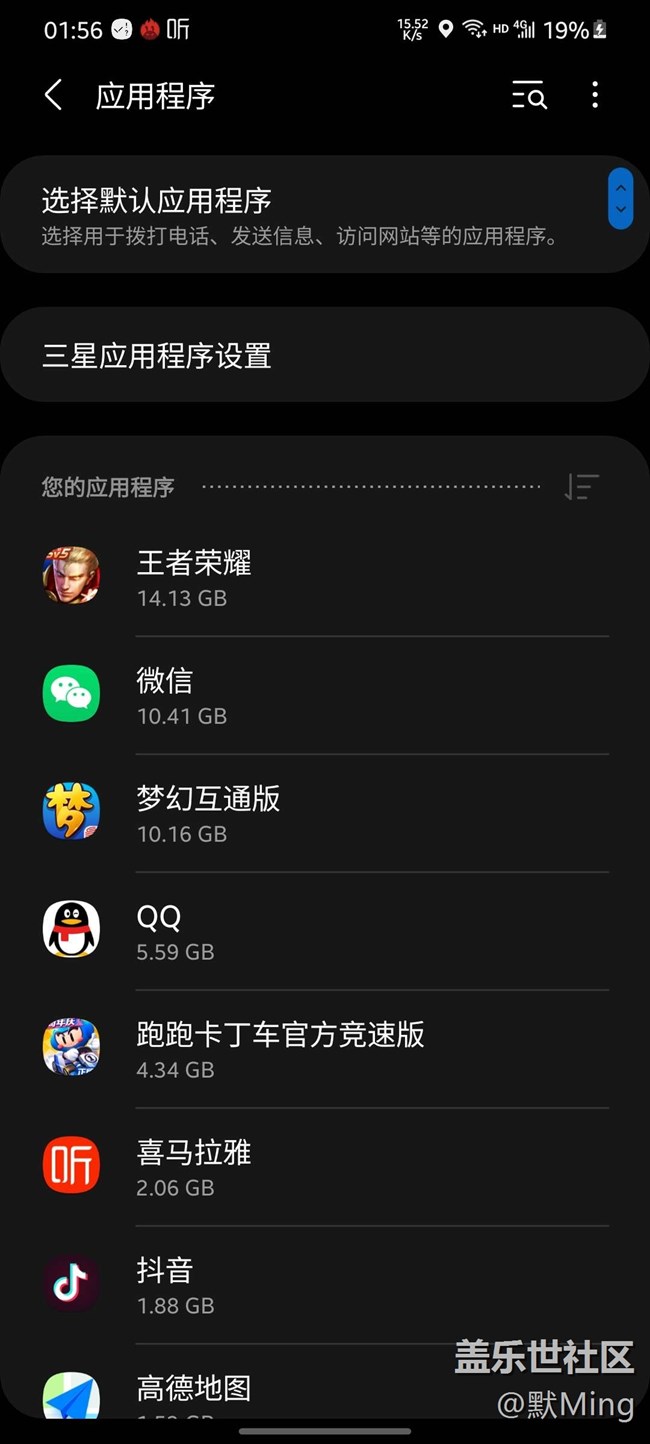Open 微信 app info
The height and width of the screenshot is (1444, 650).
[x=325, y=695]
